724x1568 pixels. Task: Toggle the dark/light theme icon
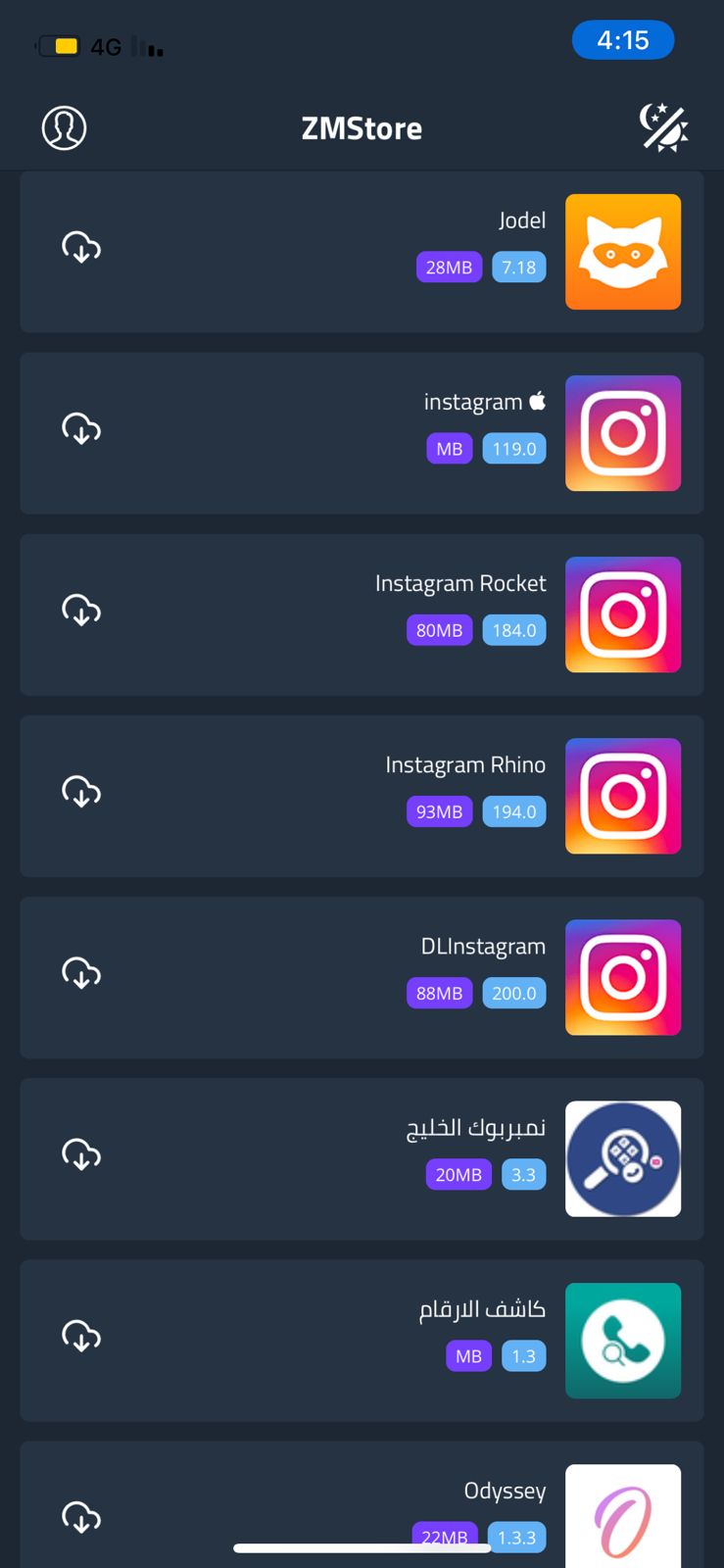click(x=663, y=127)
